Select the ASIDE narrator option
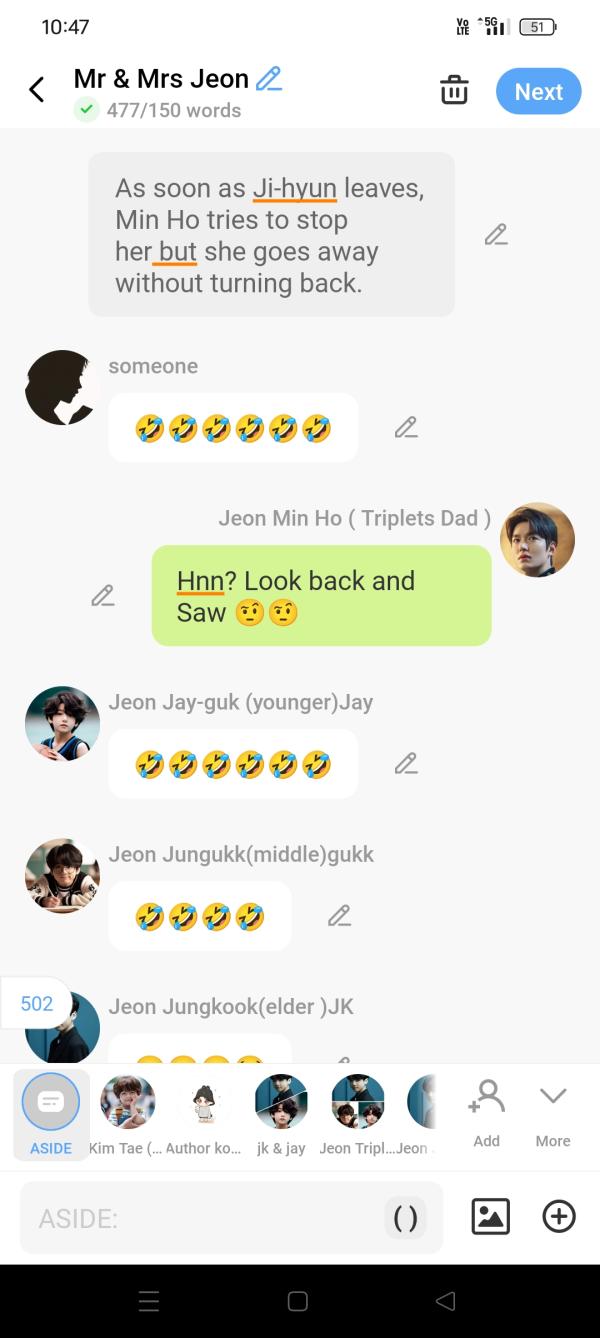 click(x=51, y=1113)
